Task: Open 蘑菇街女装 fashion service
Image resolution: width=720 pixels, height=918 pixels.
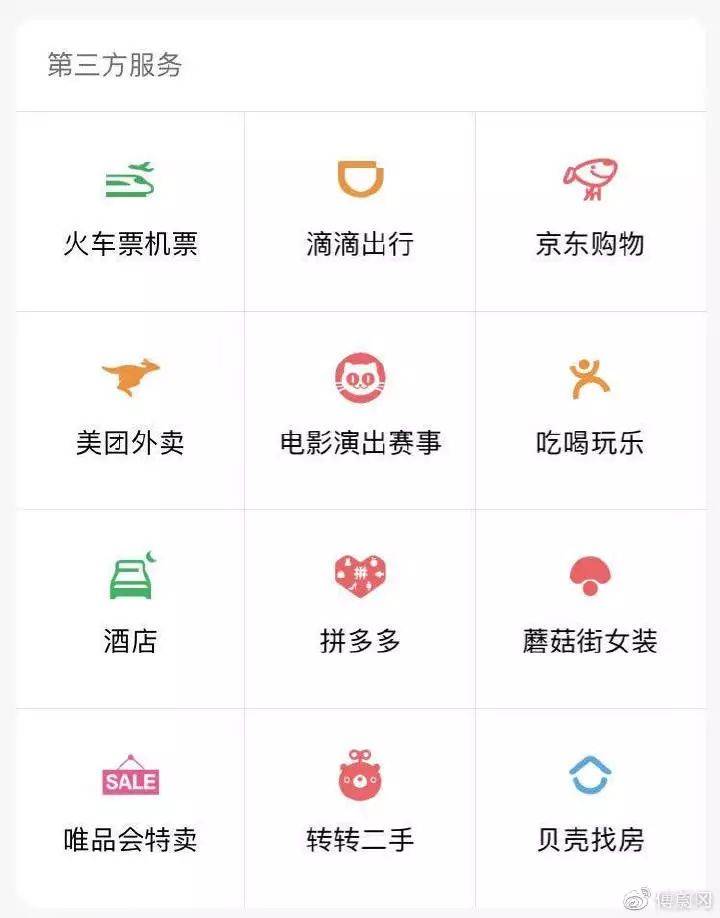Action: click(x=590, y=606)
